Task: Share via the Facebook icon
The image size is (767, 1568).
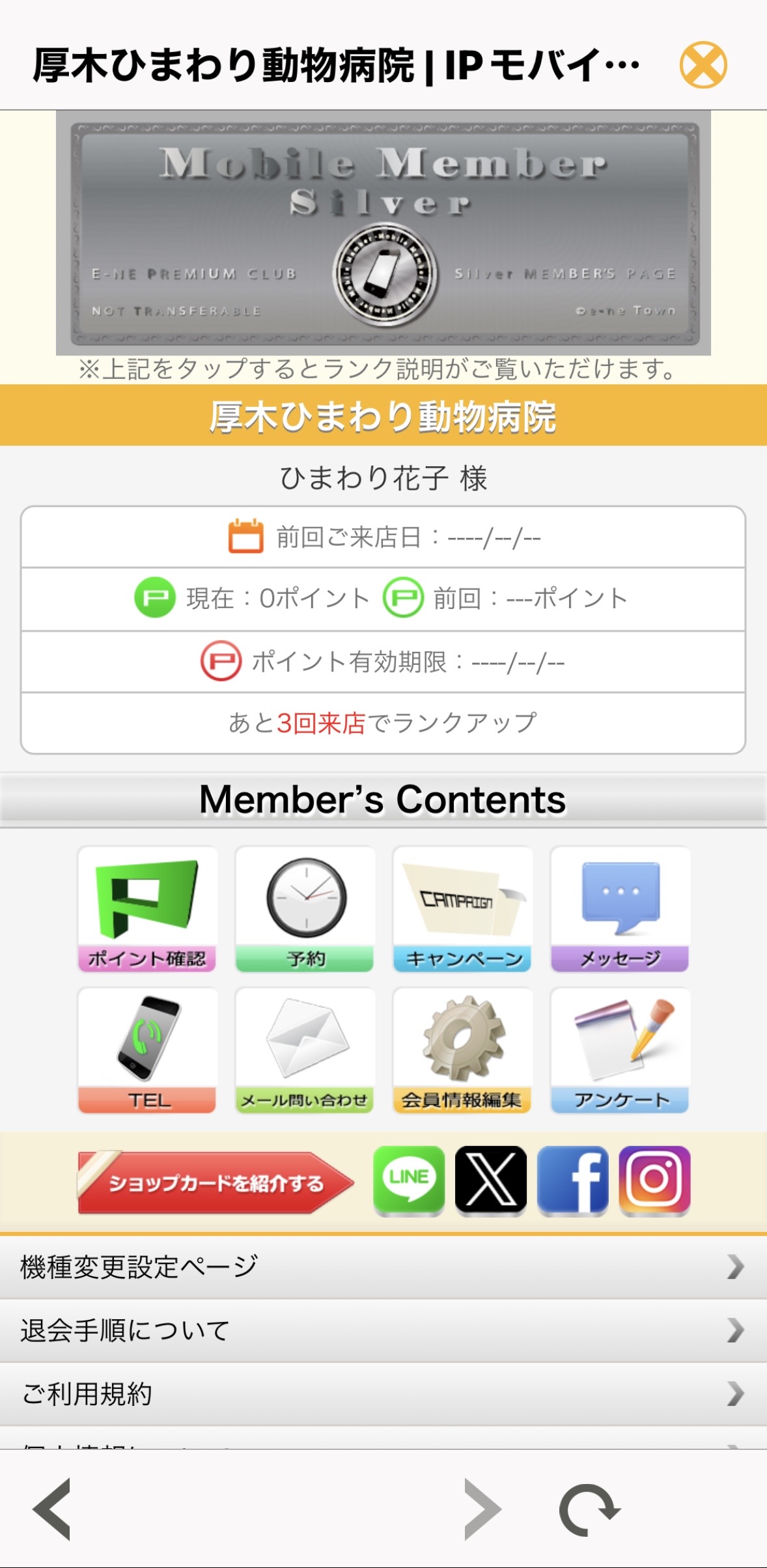Action: (x=572, y=1180)
